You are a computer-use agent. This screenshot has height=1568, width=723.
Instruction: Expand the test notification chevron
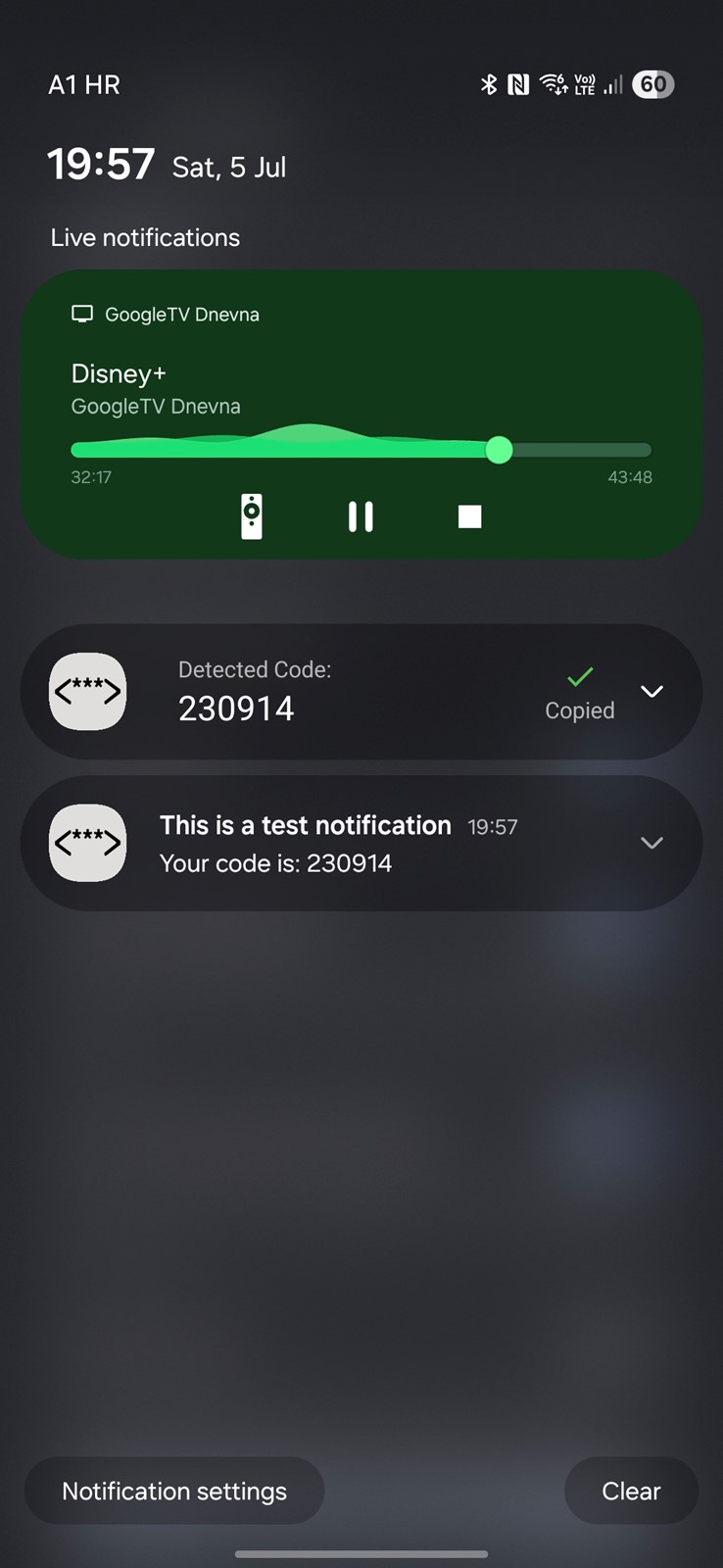click(x=652, y=843)
